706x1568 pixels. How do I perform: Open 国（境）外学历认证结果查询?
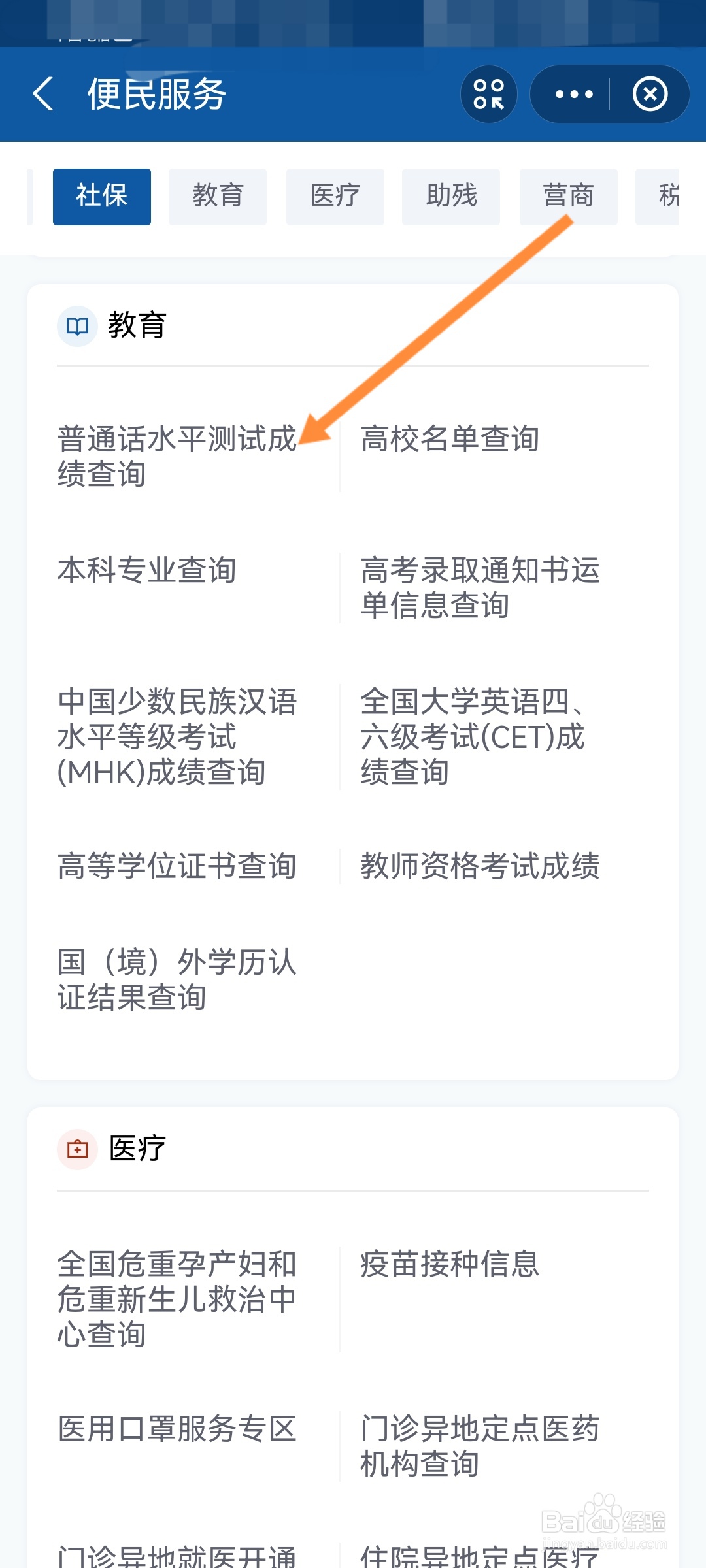[x=177, y=979]
